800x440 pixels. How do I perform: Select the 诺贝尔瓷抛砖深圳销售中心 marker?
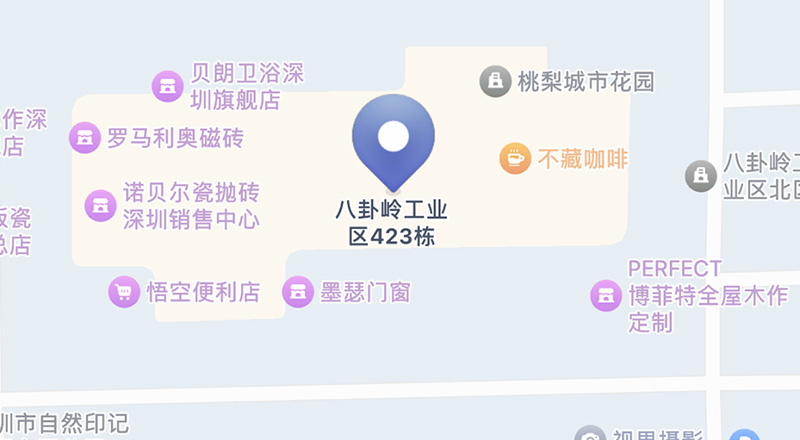coord(99,205)
